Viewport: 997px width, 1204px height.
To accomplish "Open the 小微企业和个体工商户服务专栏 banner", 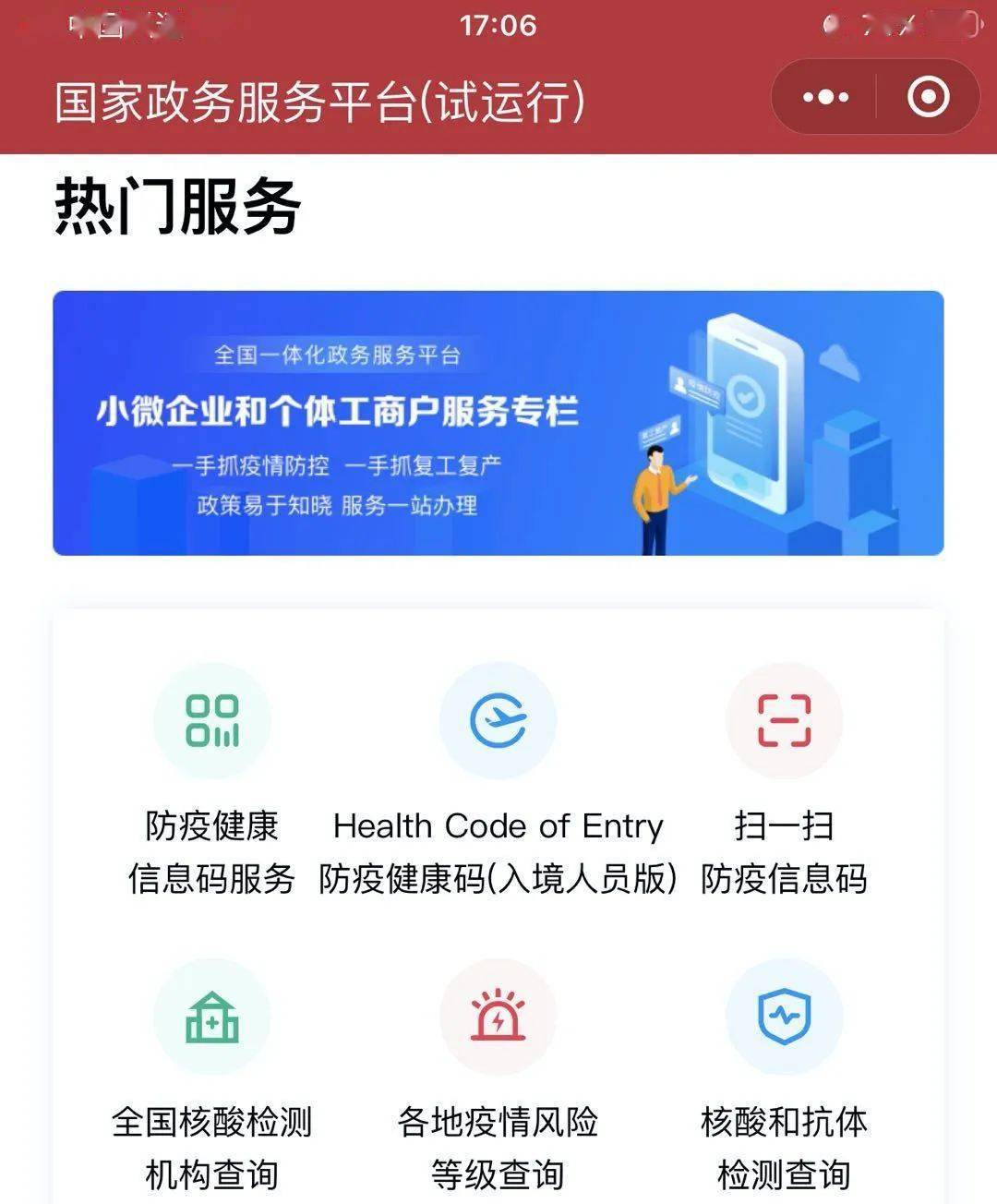I will click(498, 423).
